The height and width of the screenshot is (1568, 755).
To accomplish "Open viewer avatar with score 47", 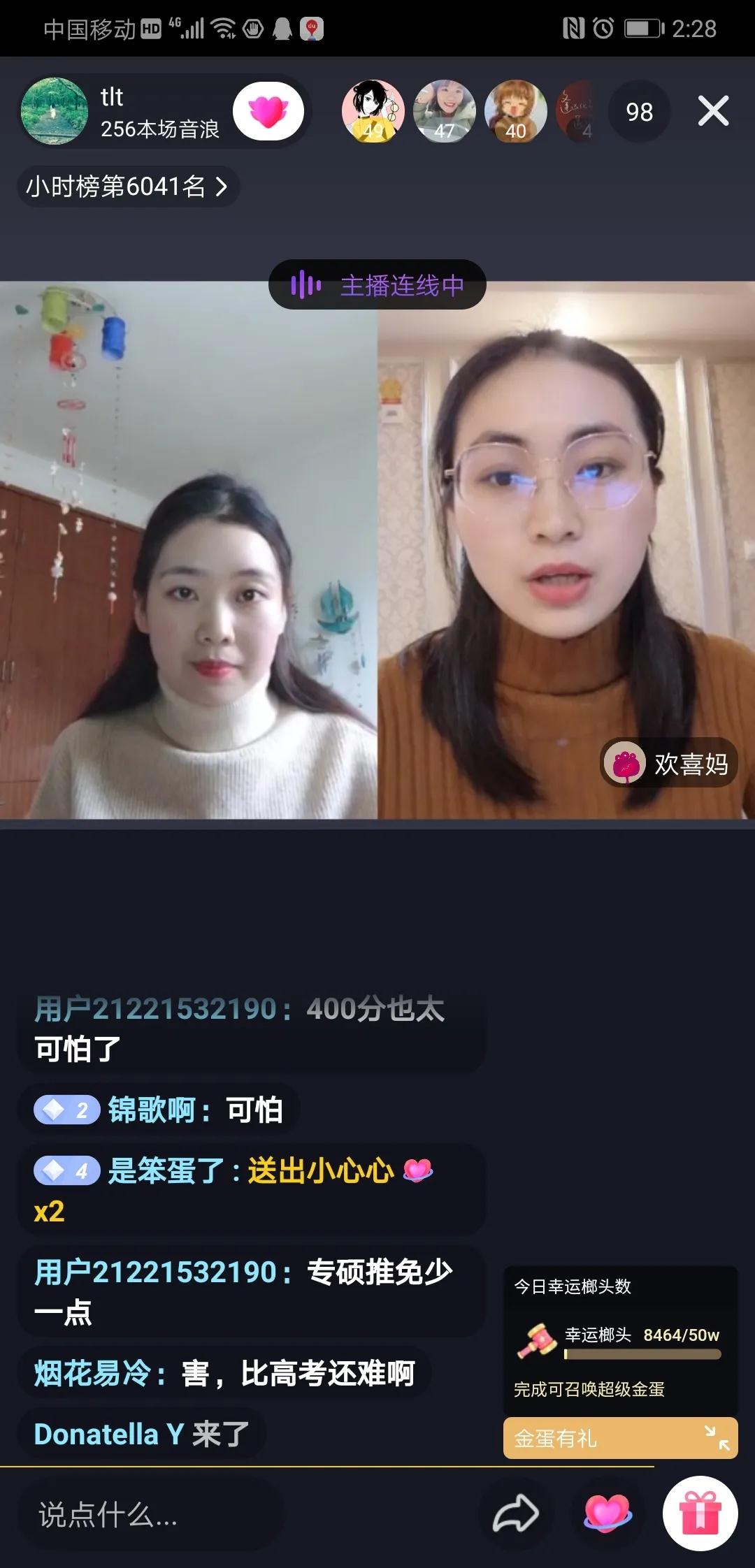I will click(x=445, y=111).
